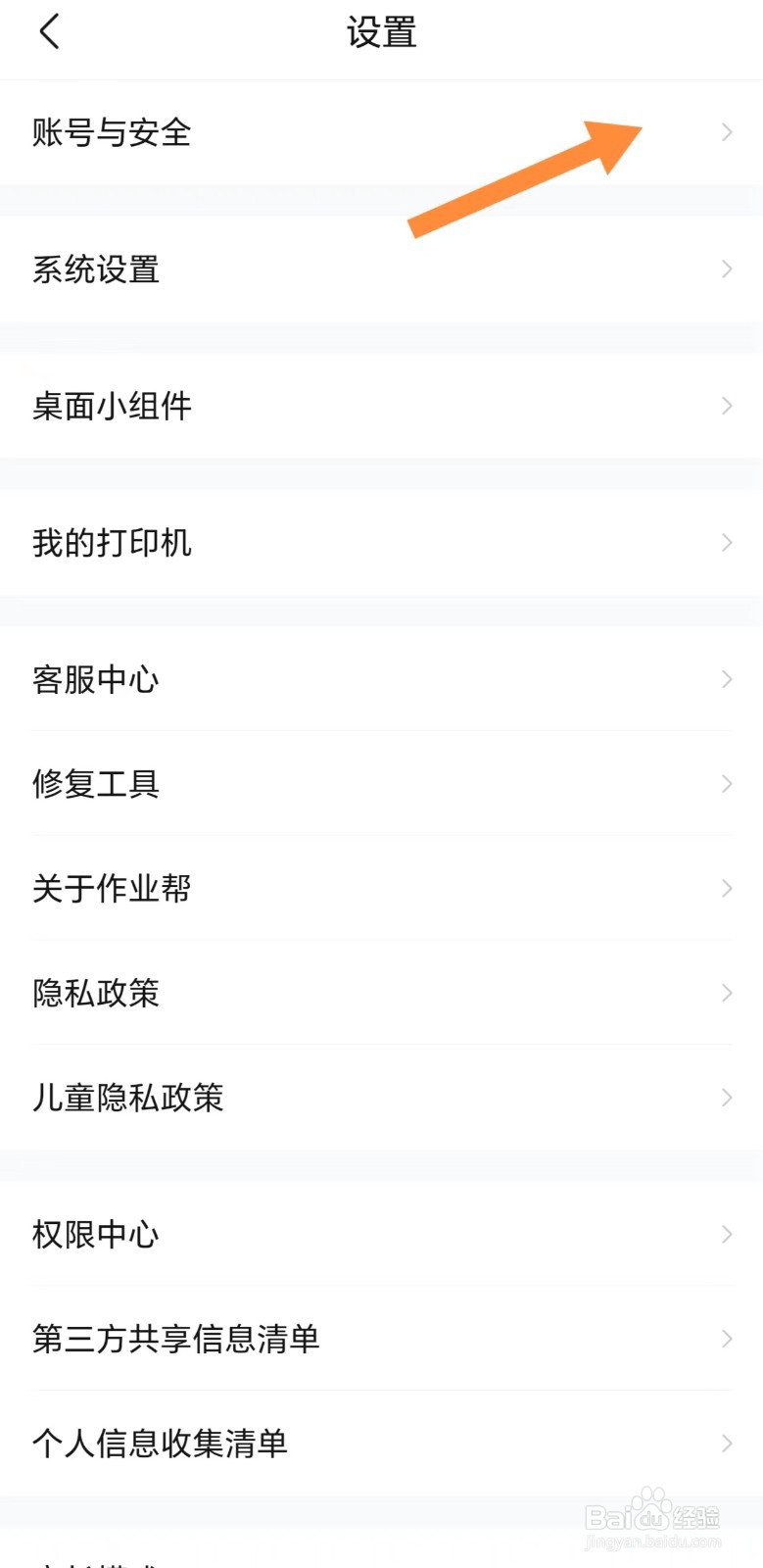Expand the chevron next to 权限中心
This screenshot has width=763, height=1568.
point(726,1234)
